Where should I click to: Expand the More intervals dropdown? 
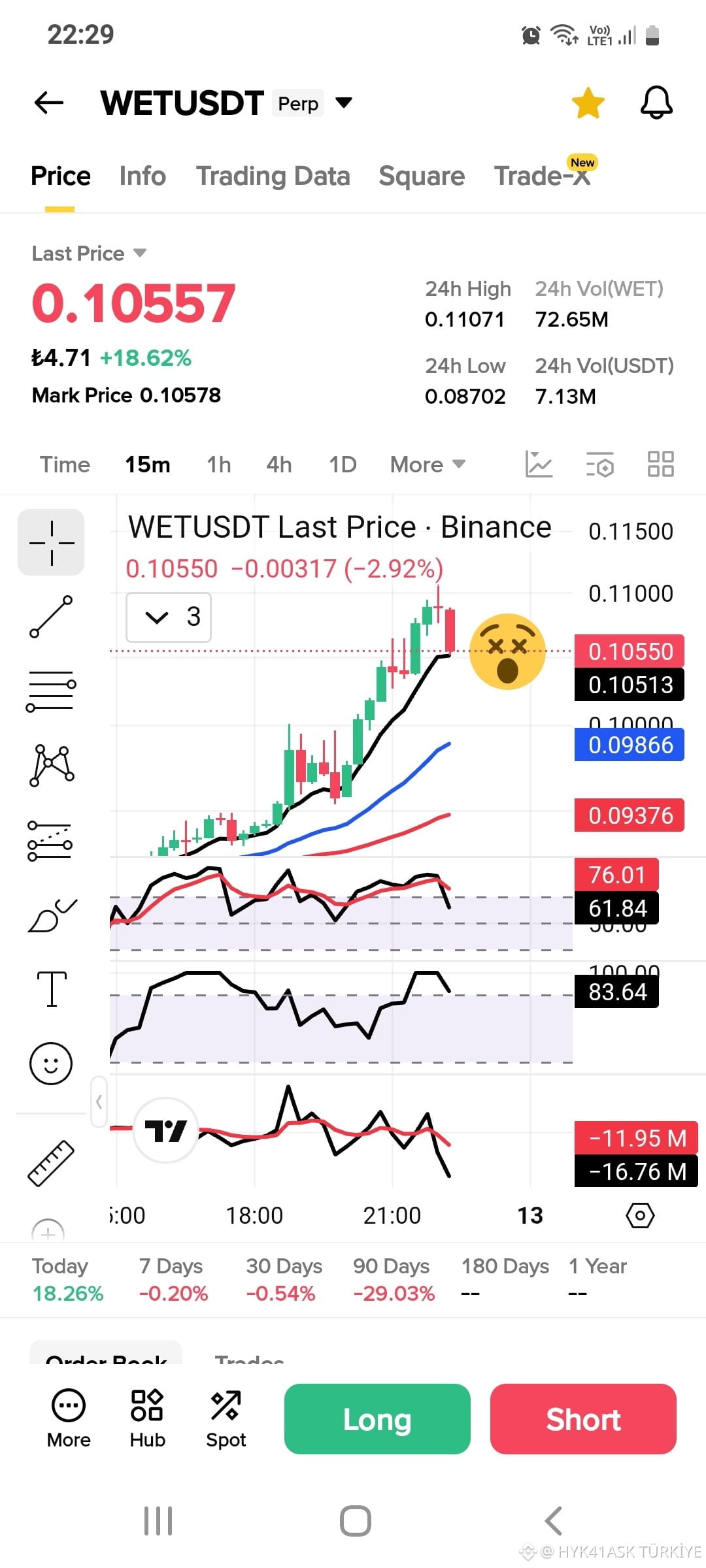(x=428, y=465)
